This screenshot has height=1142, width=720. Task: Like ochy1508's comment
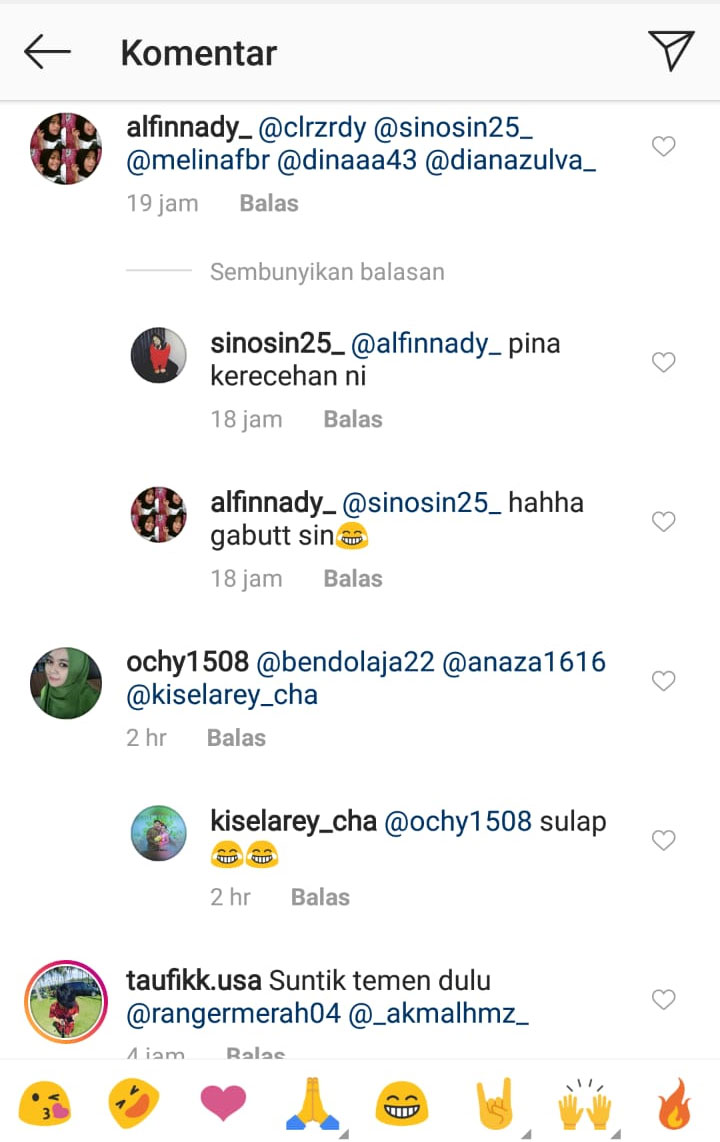click(663, 681)
